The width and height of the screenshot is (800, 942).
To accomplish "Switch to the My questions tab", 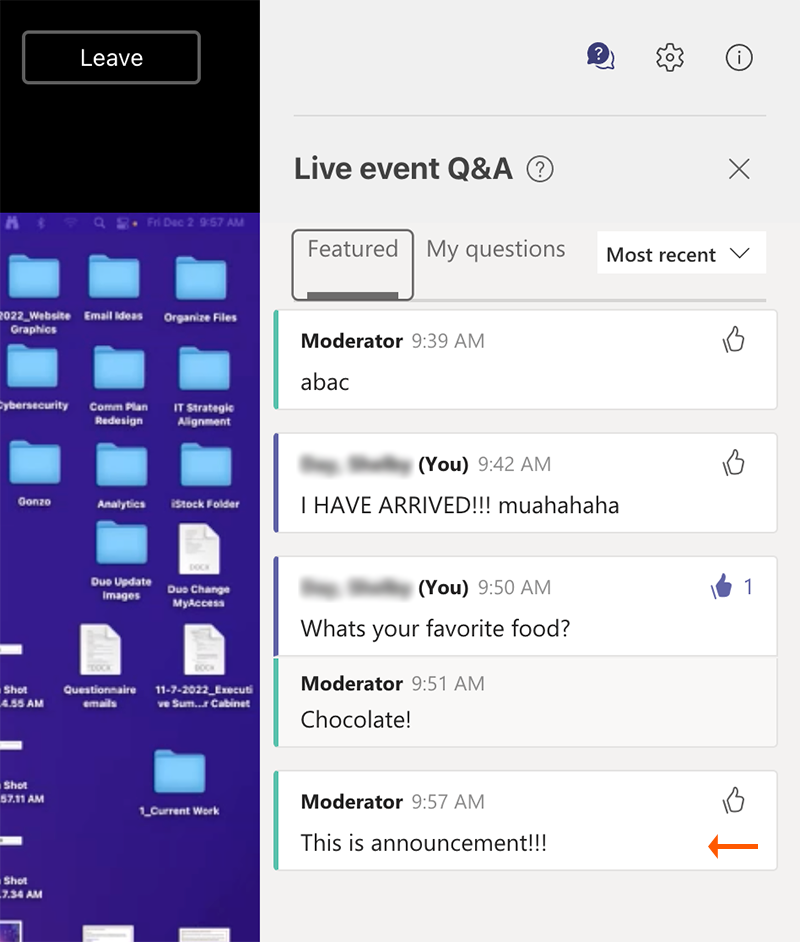I will (496, 250).
